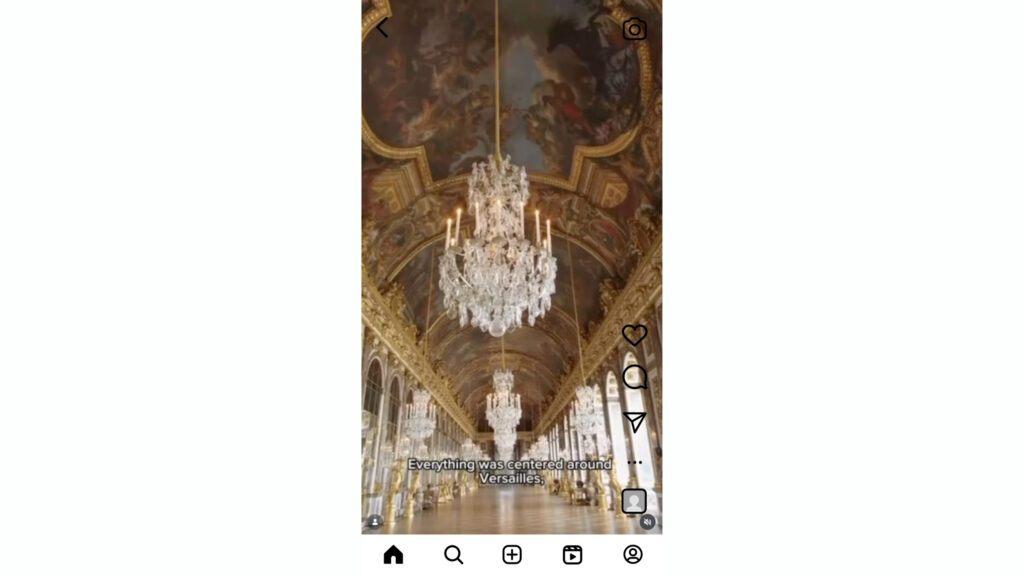Go to the Profile tab
The image size is (1024, 576).
click(x=632, y=555)
